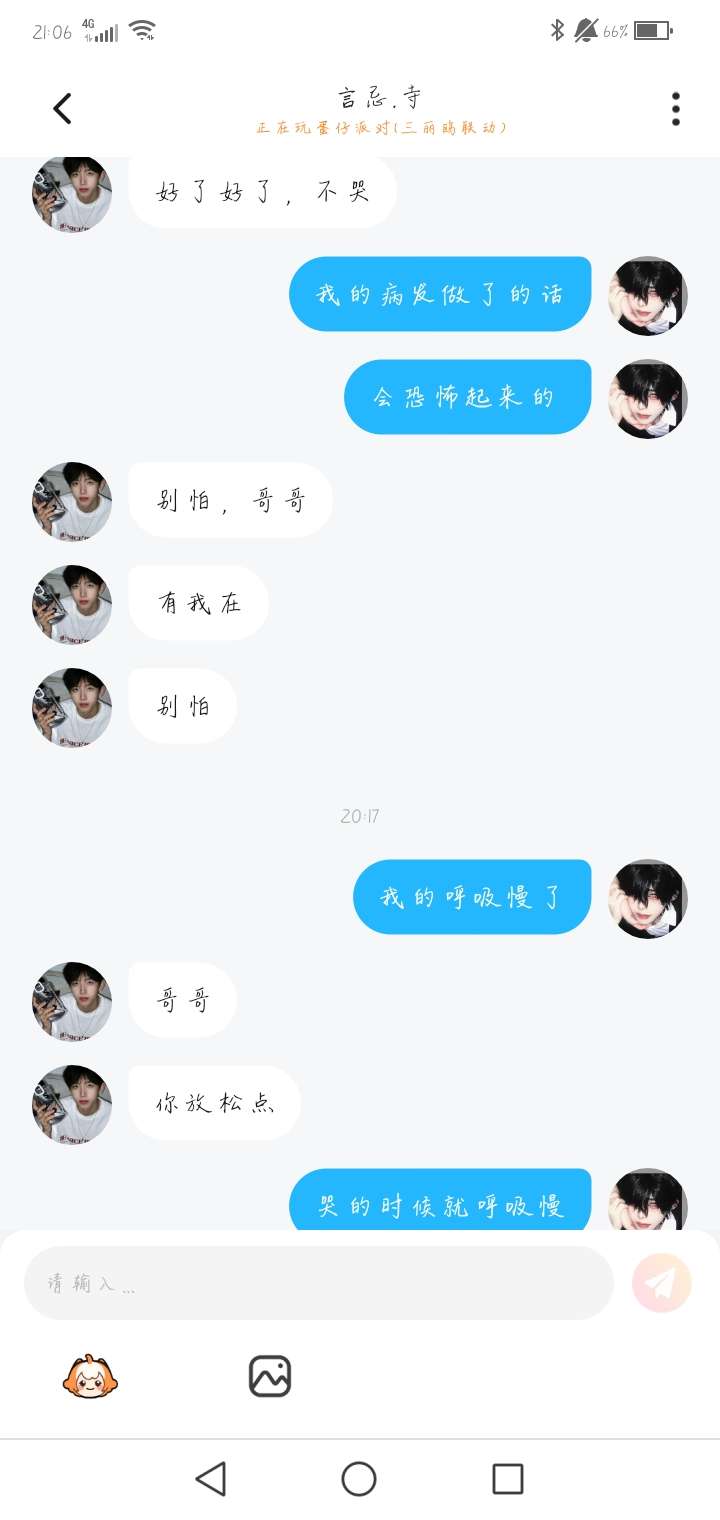Go back from the chat screen
The height and width of the screenshot is (1520, 720).
tap(62, 108)
